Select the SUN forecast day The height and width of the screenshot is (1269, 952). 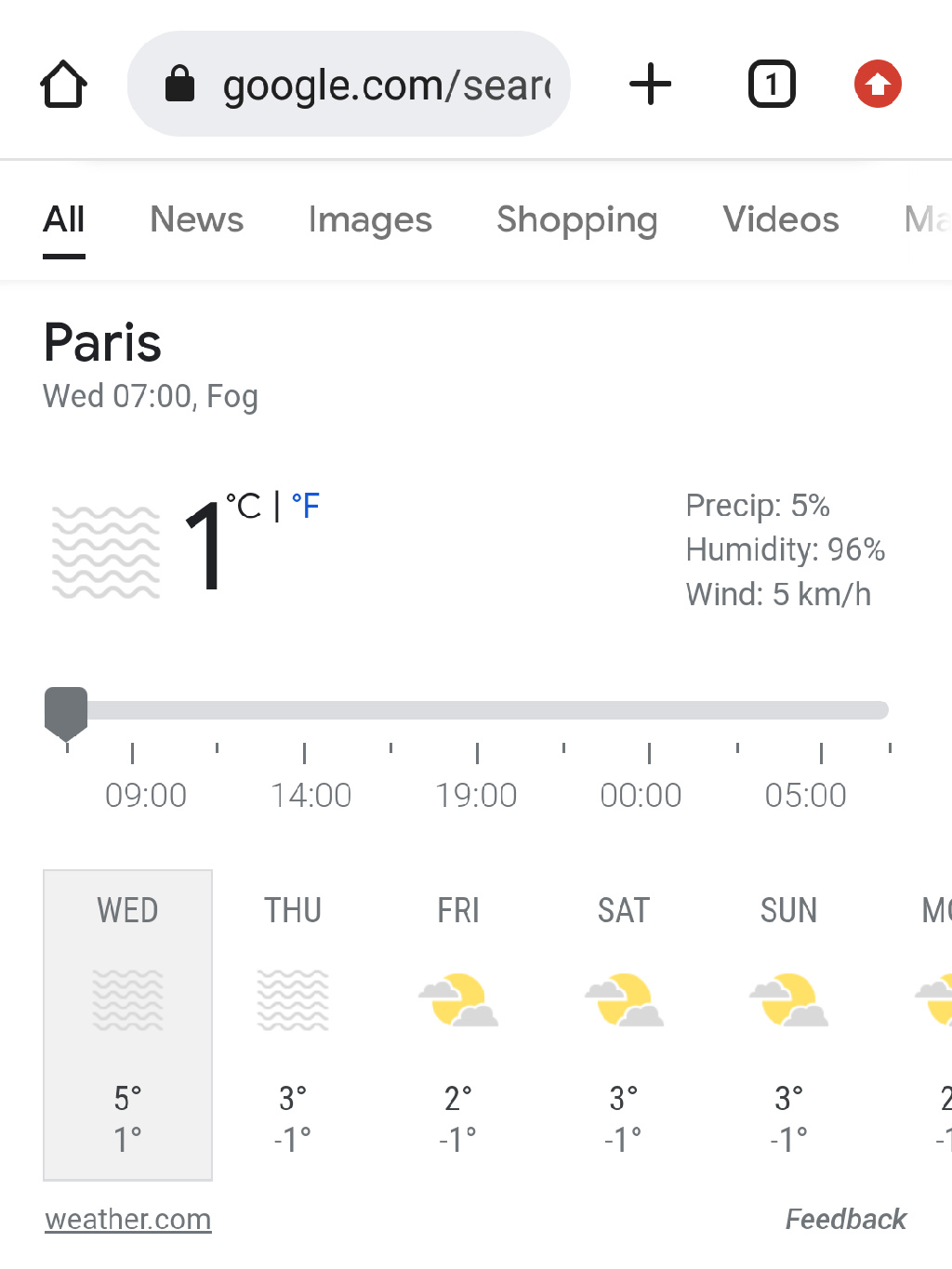pos(788,1024)
